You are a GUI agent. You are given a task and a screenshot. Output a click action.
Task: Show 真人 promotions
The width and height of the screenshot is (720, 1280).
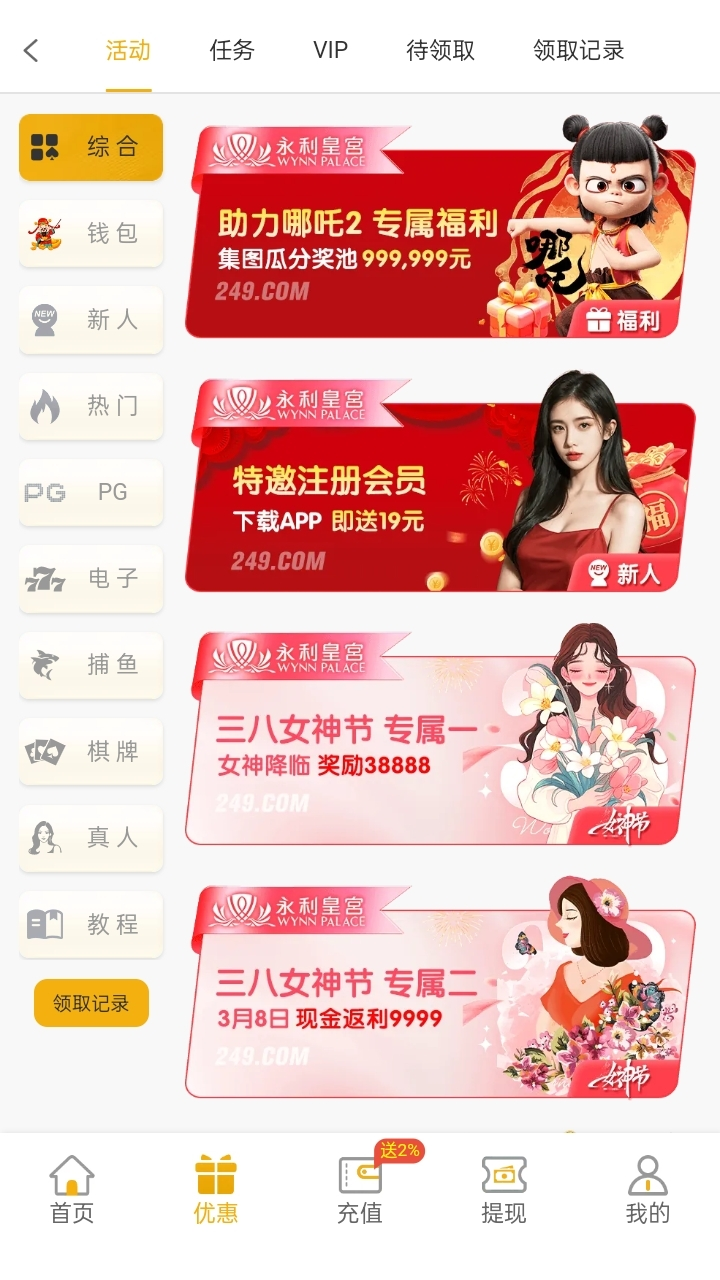[x=91, y=837]
